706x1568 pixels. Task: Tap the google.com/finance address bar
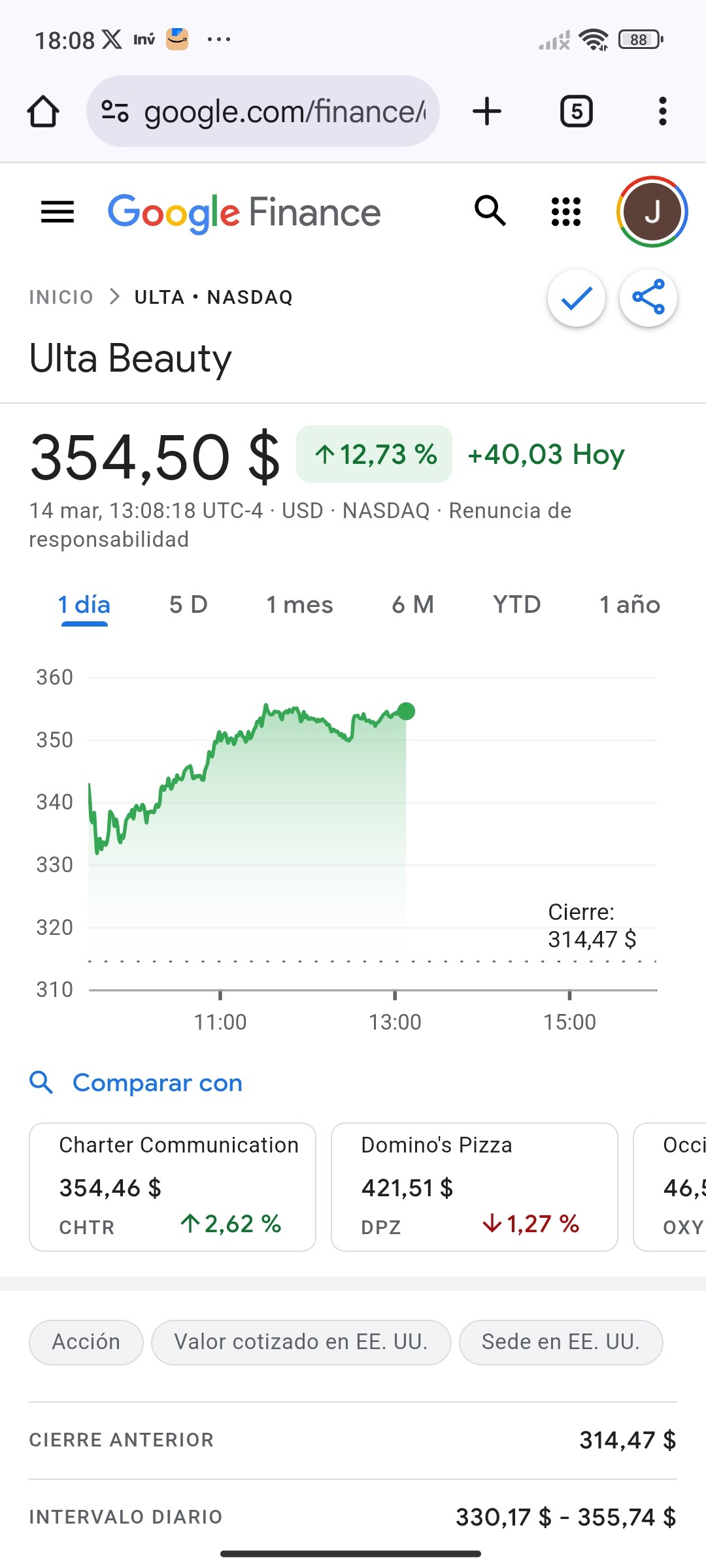[263, 111]
